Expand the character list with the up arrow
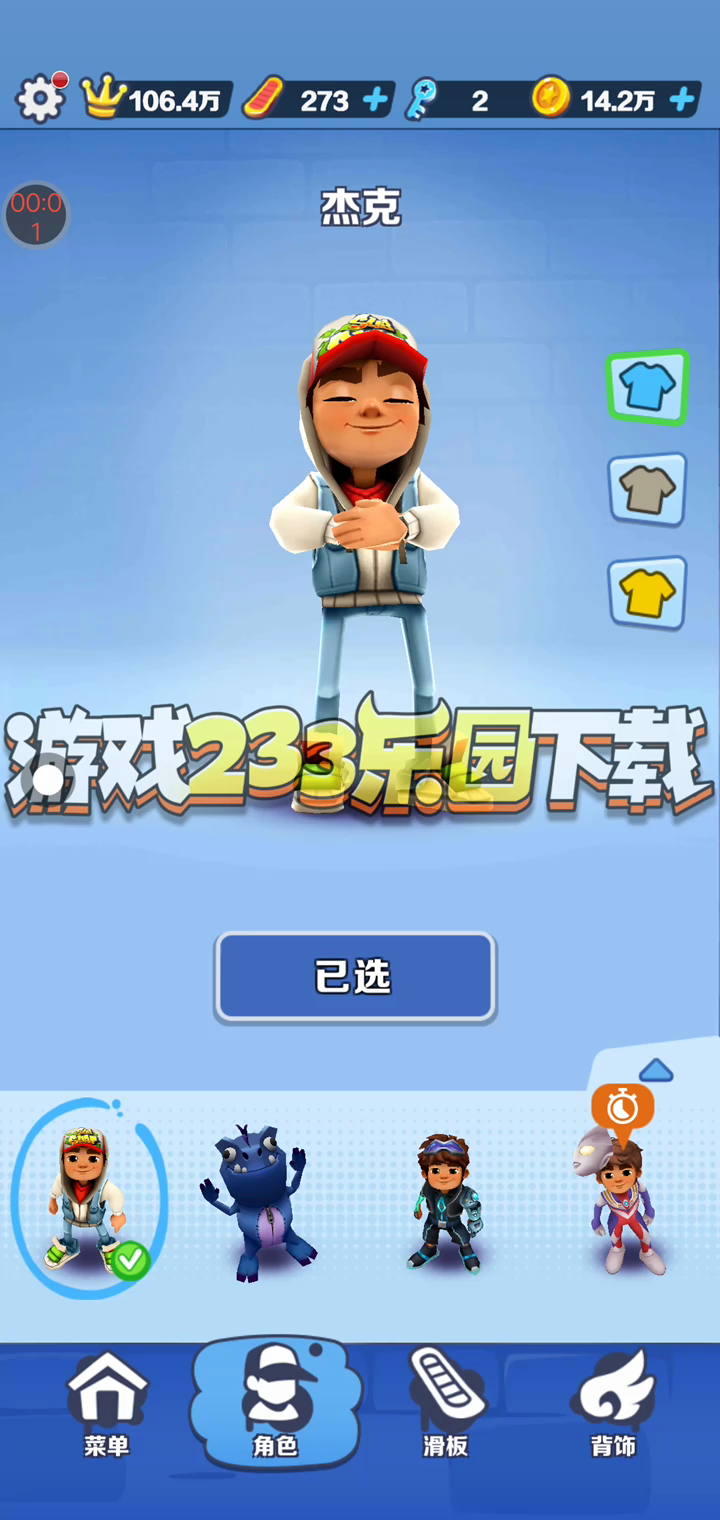Screen dimensions: 720x1520 pos(656,1071)
